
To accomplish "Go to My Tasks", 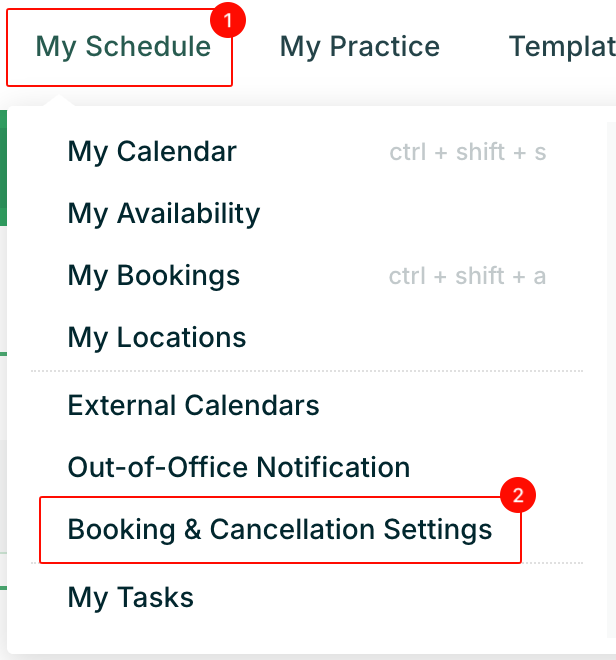I will 130,598.
